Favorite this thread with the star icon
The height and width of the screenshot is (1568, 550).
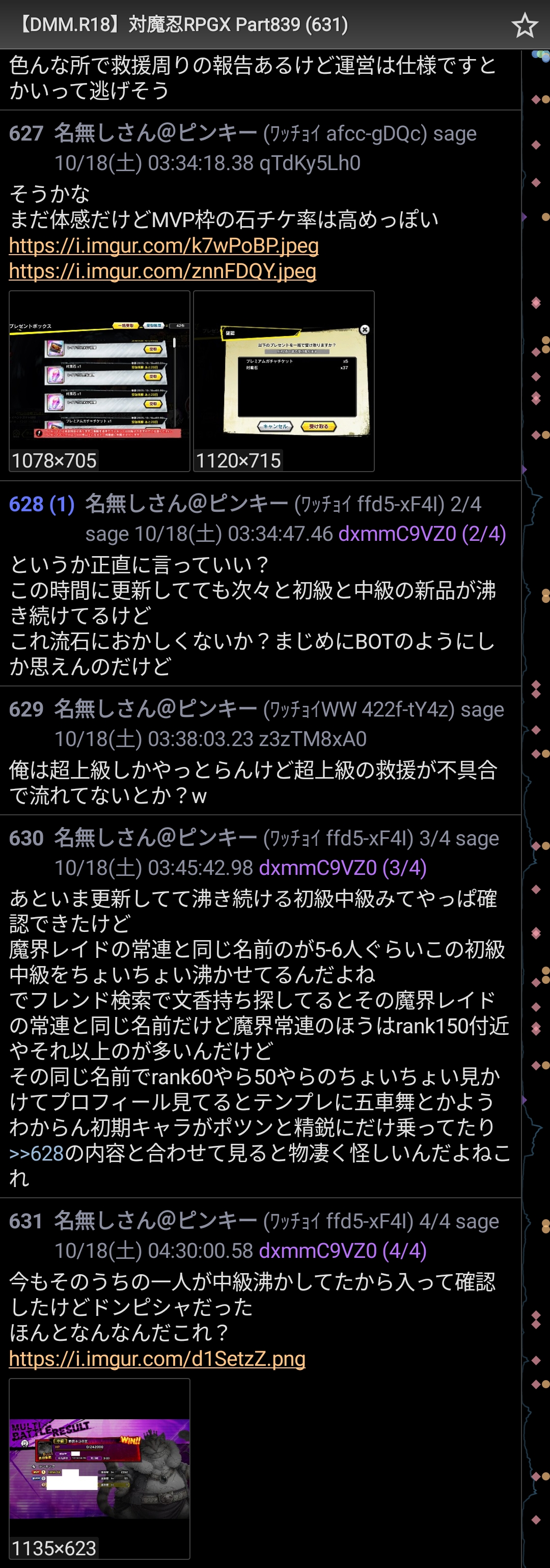click(524, 25)
